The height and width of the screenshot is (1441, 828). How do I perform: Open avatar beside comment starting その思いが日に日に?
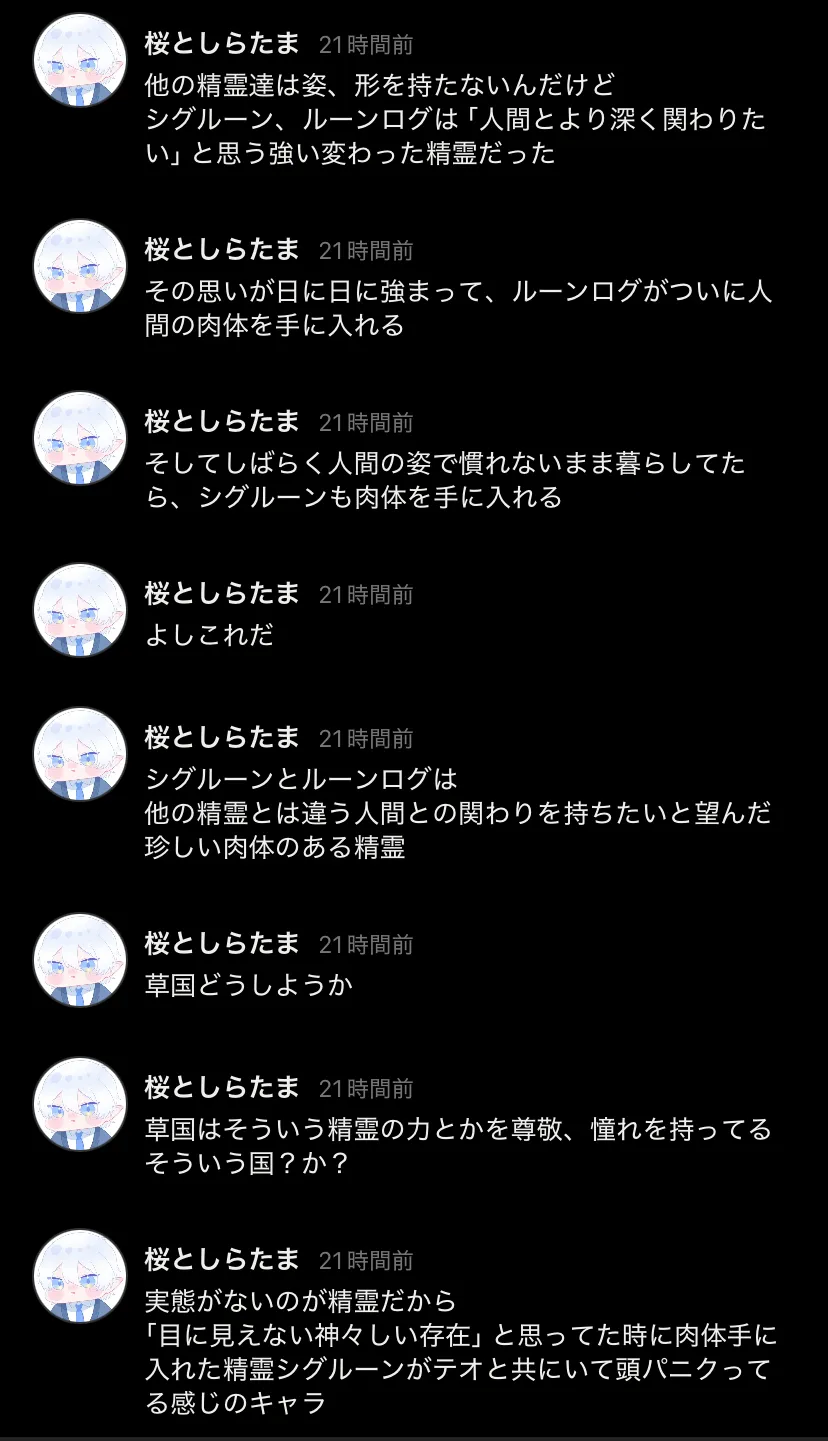coord(79,267)
